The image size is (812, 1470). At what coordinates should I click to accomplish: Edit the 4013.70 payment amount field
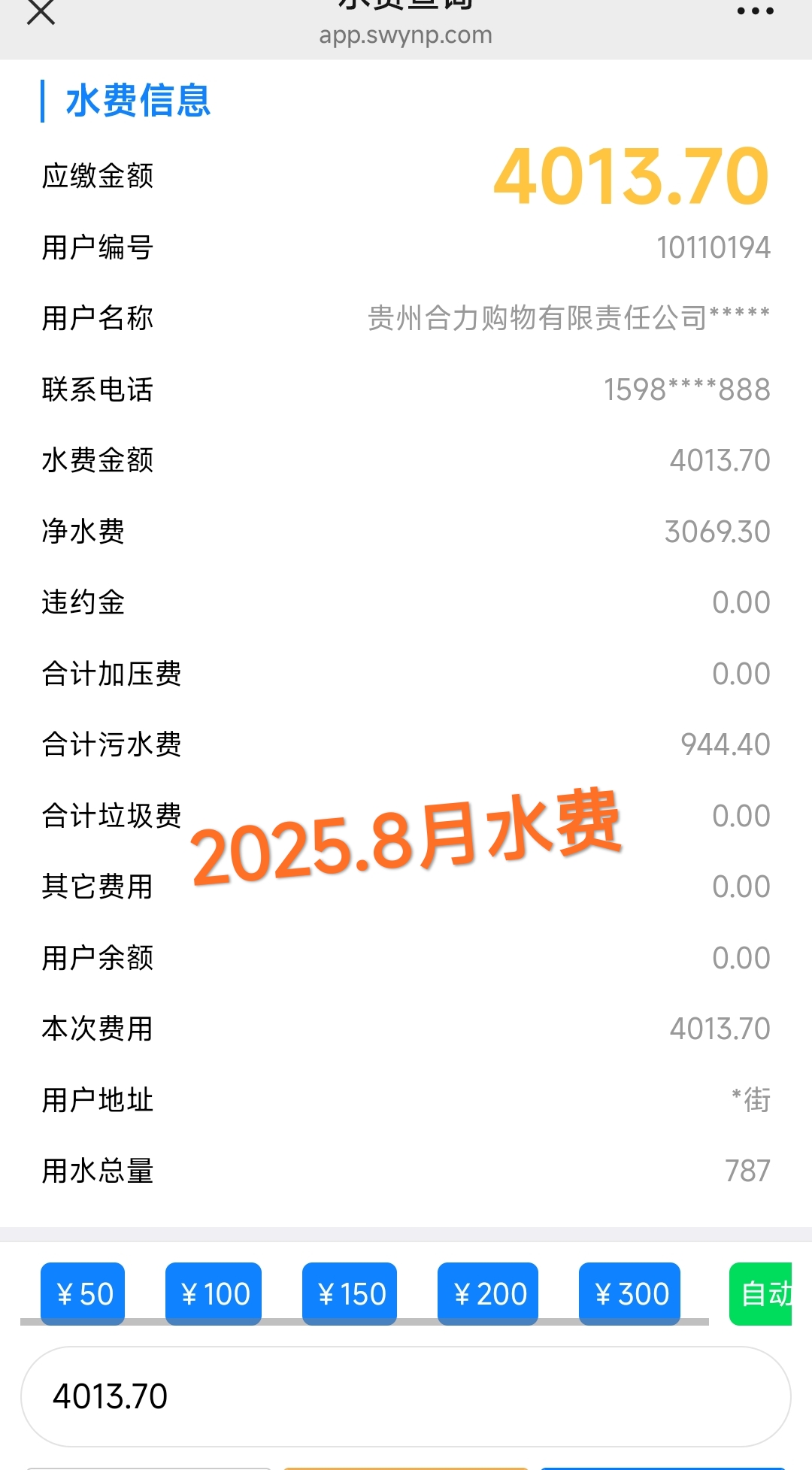pos(406,1396)
